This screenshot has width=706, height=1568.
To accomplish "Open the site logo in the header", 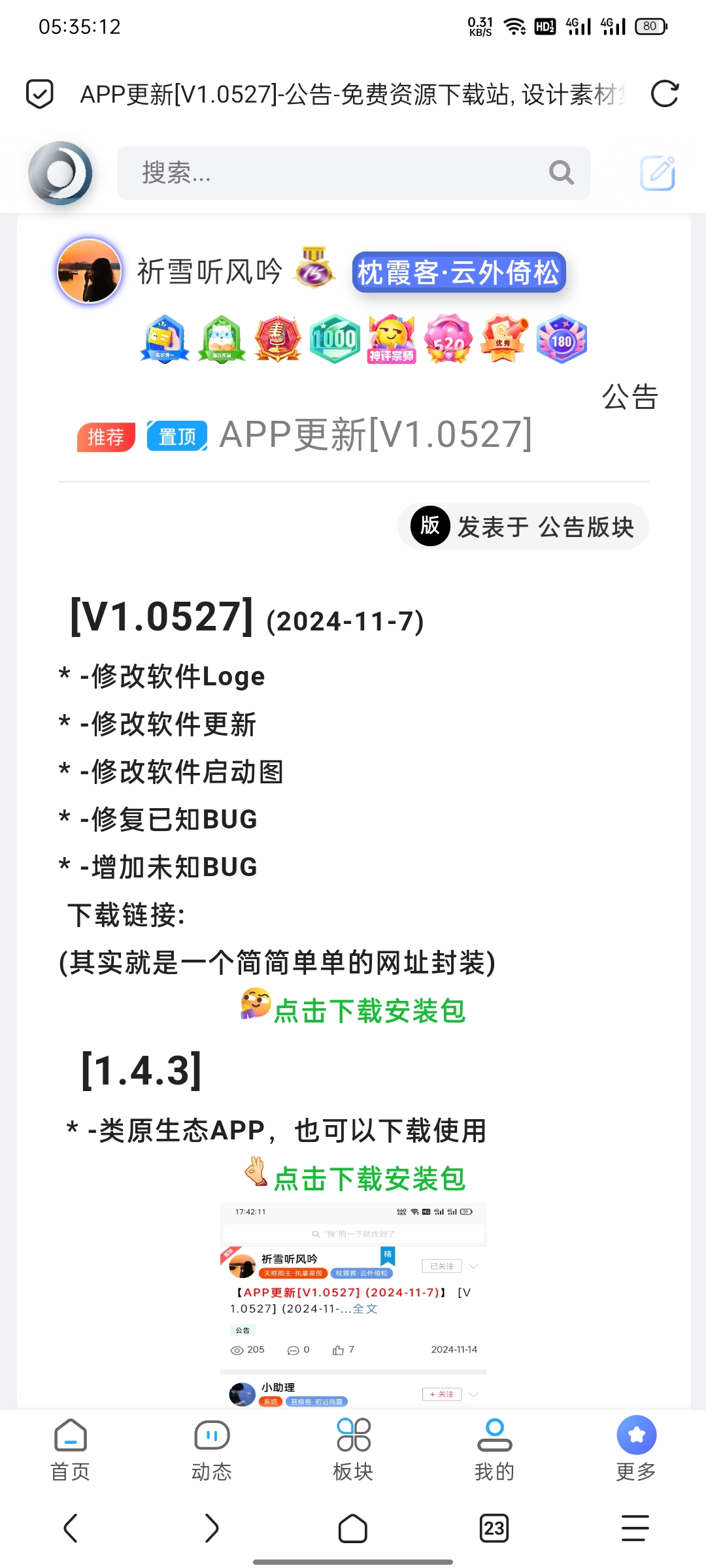I will (x=60, y=173).
